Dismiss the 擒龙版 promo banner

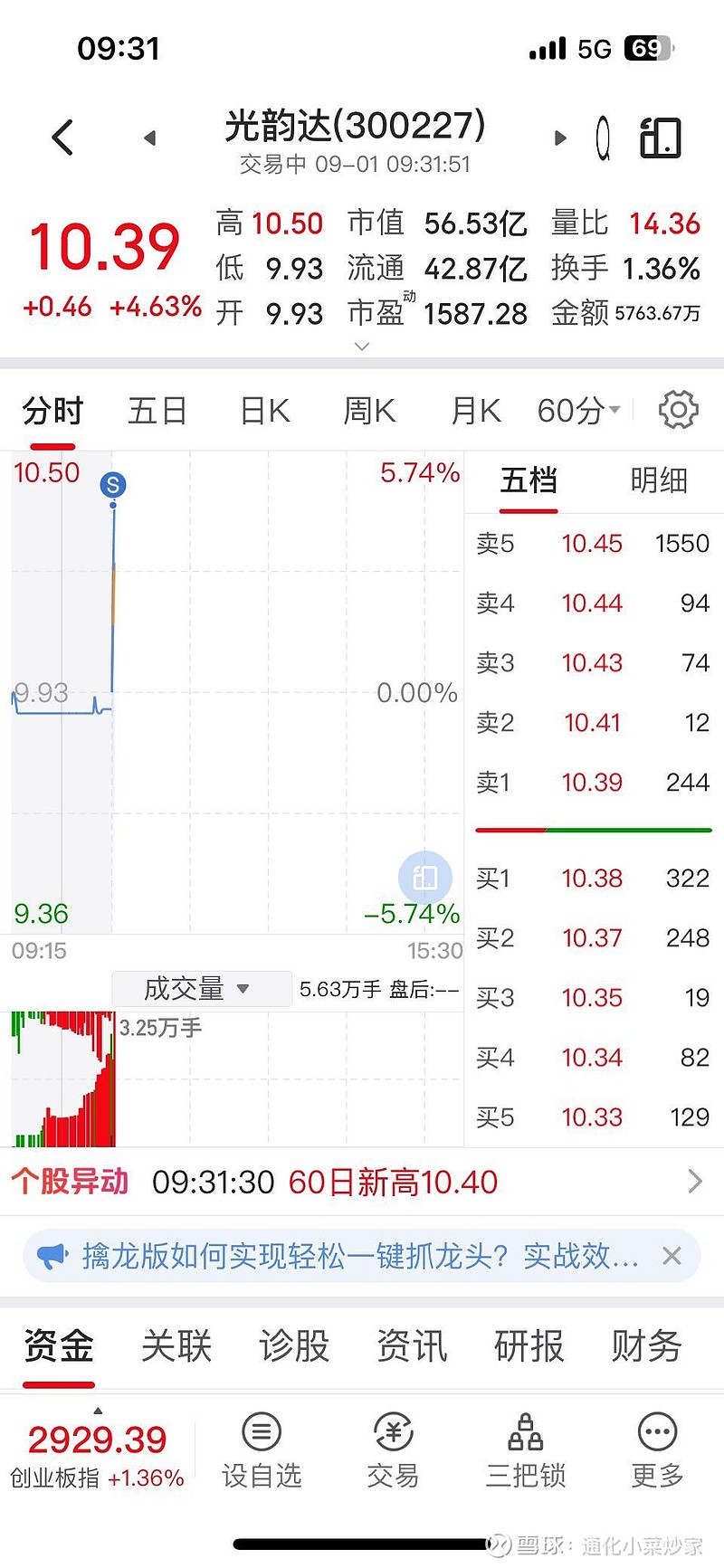672,1256
